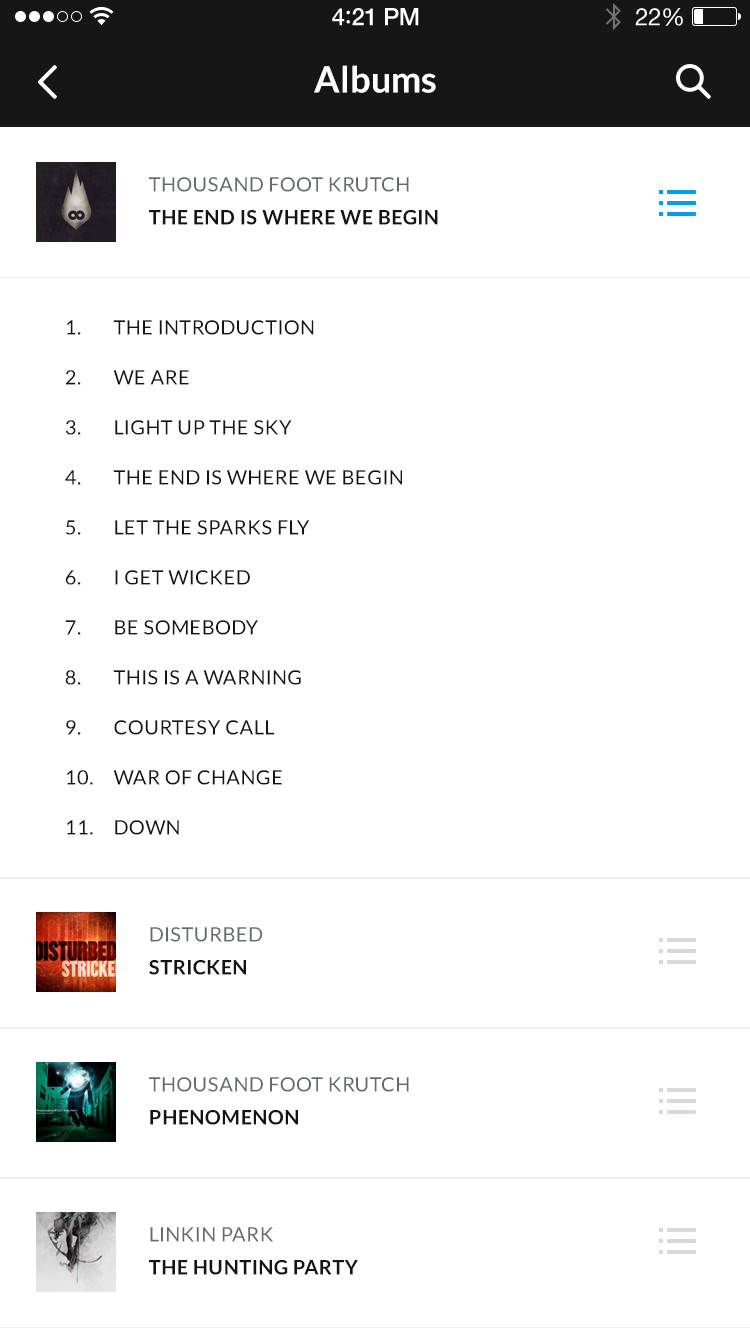Select Light Up The Sky track
750x1334 pixels.
click(x=375, y=427)
